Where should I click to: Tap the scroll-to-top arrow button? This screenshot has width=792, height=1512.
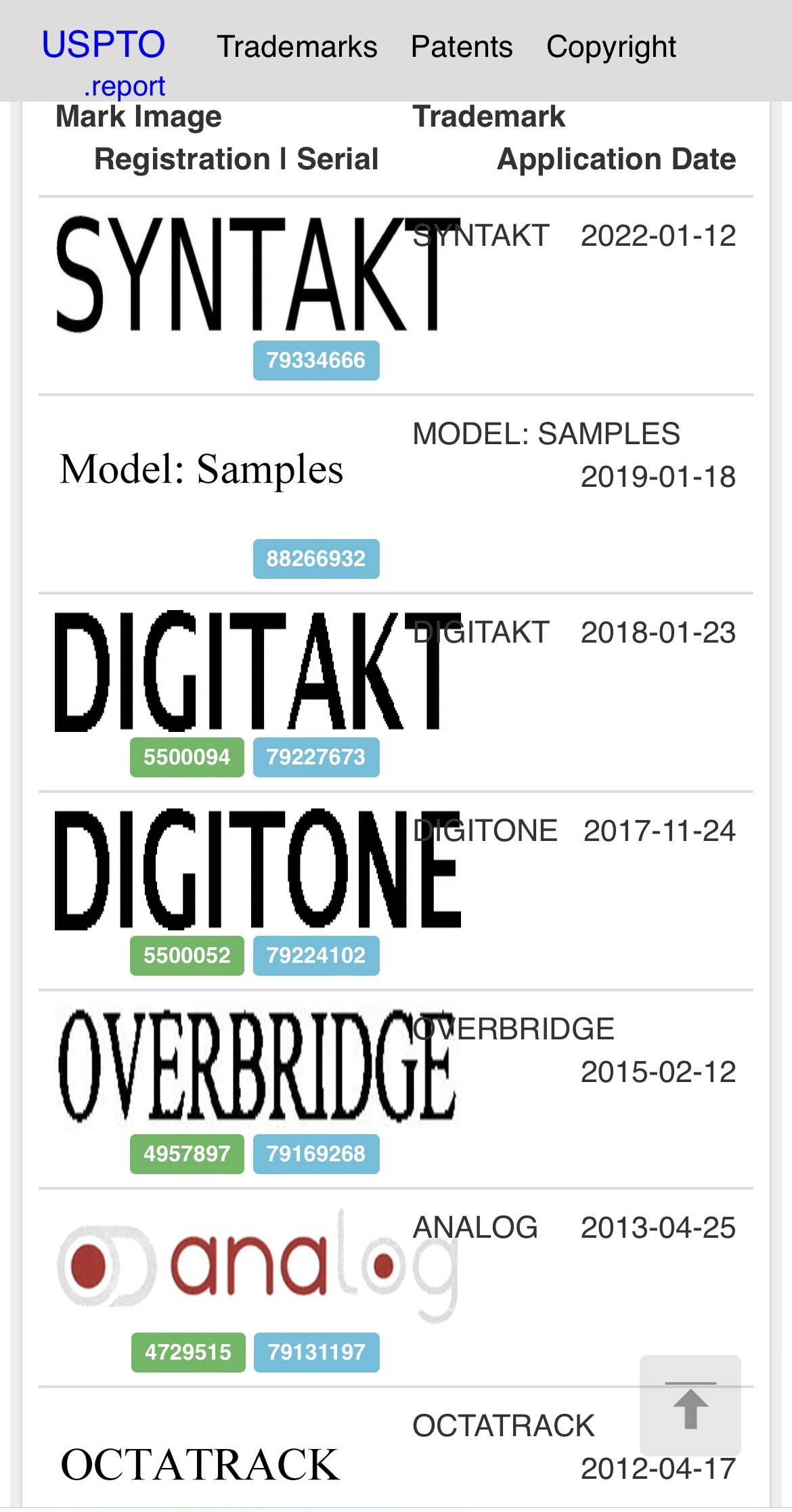[x=690, y=1405]
